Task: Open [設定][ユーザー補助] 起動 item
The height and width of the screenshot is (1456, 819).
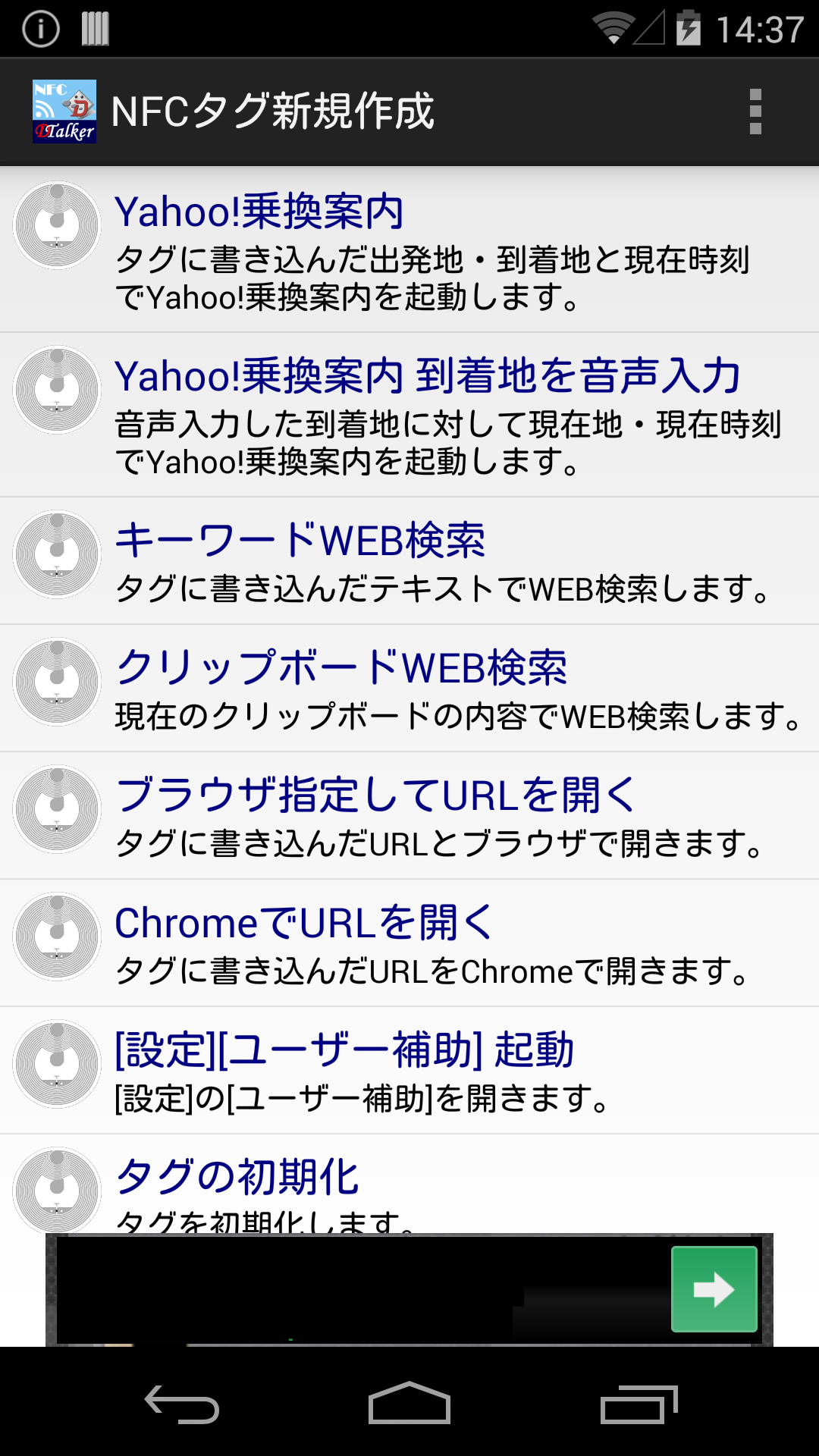Action: 409,1071
